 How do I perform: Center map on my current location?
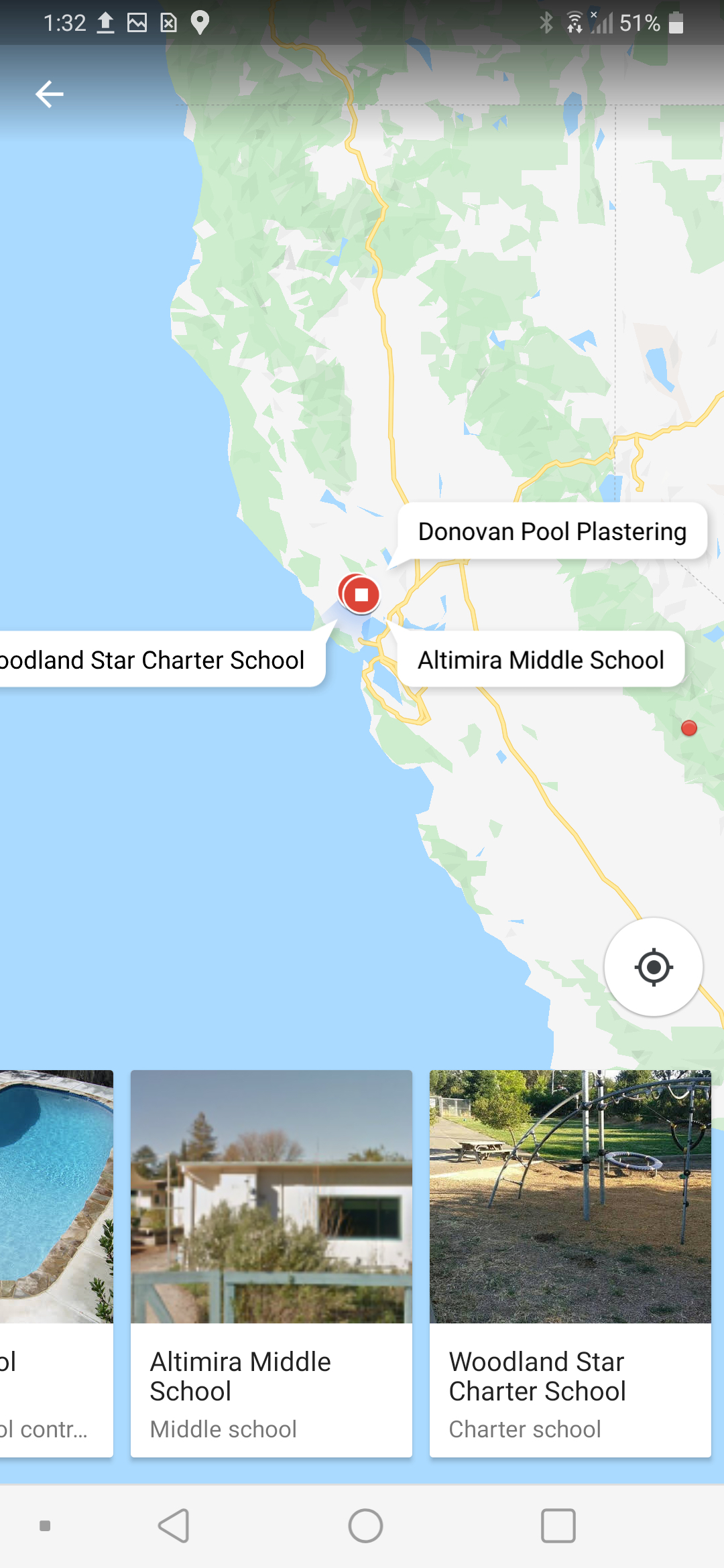tap(654, 967)
